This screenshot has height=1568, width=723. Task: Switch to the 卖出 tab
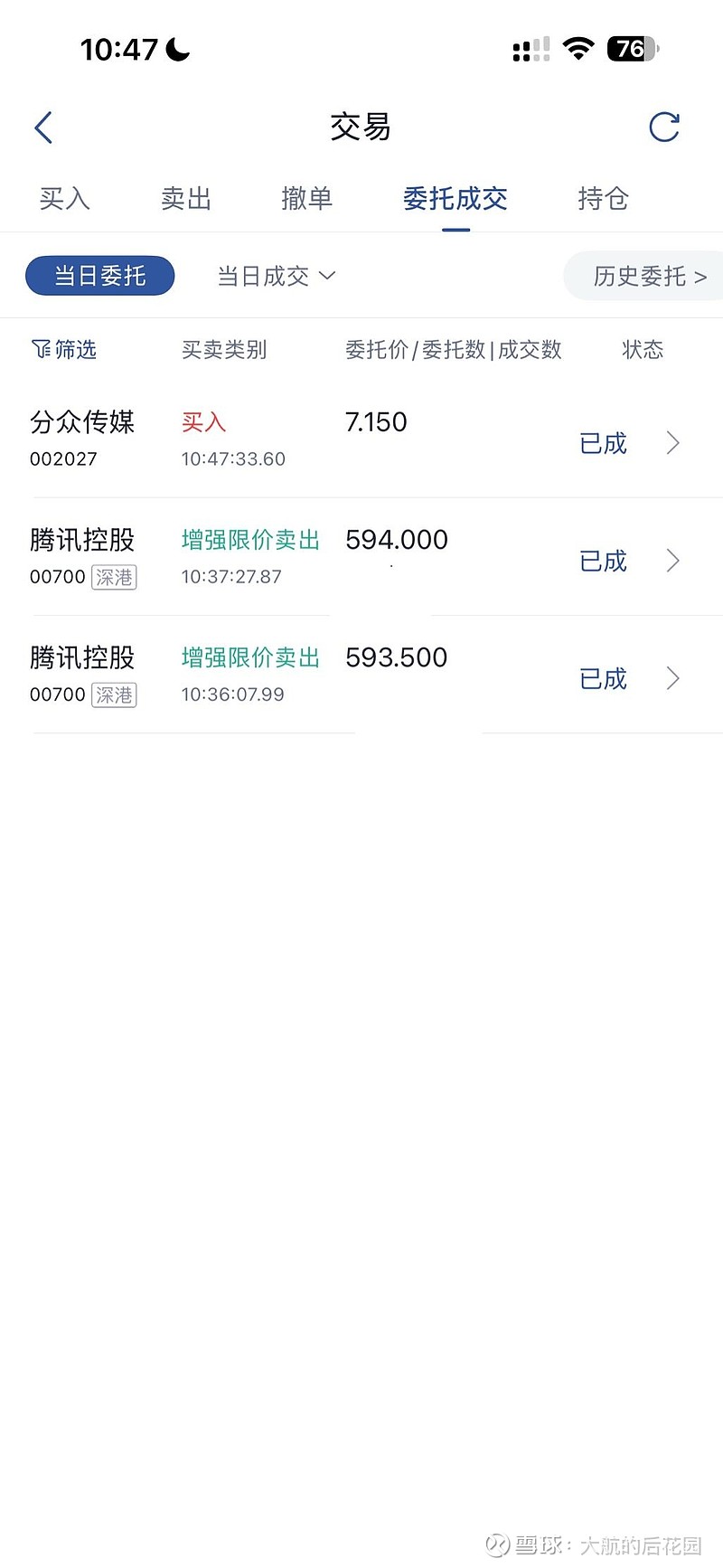pos(186,198)
